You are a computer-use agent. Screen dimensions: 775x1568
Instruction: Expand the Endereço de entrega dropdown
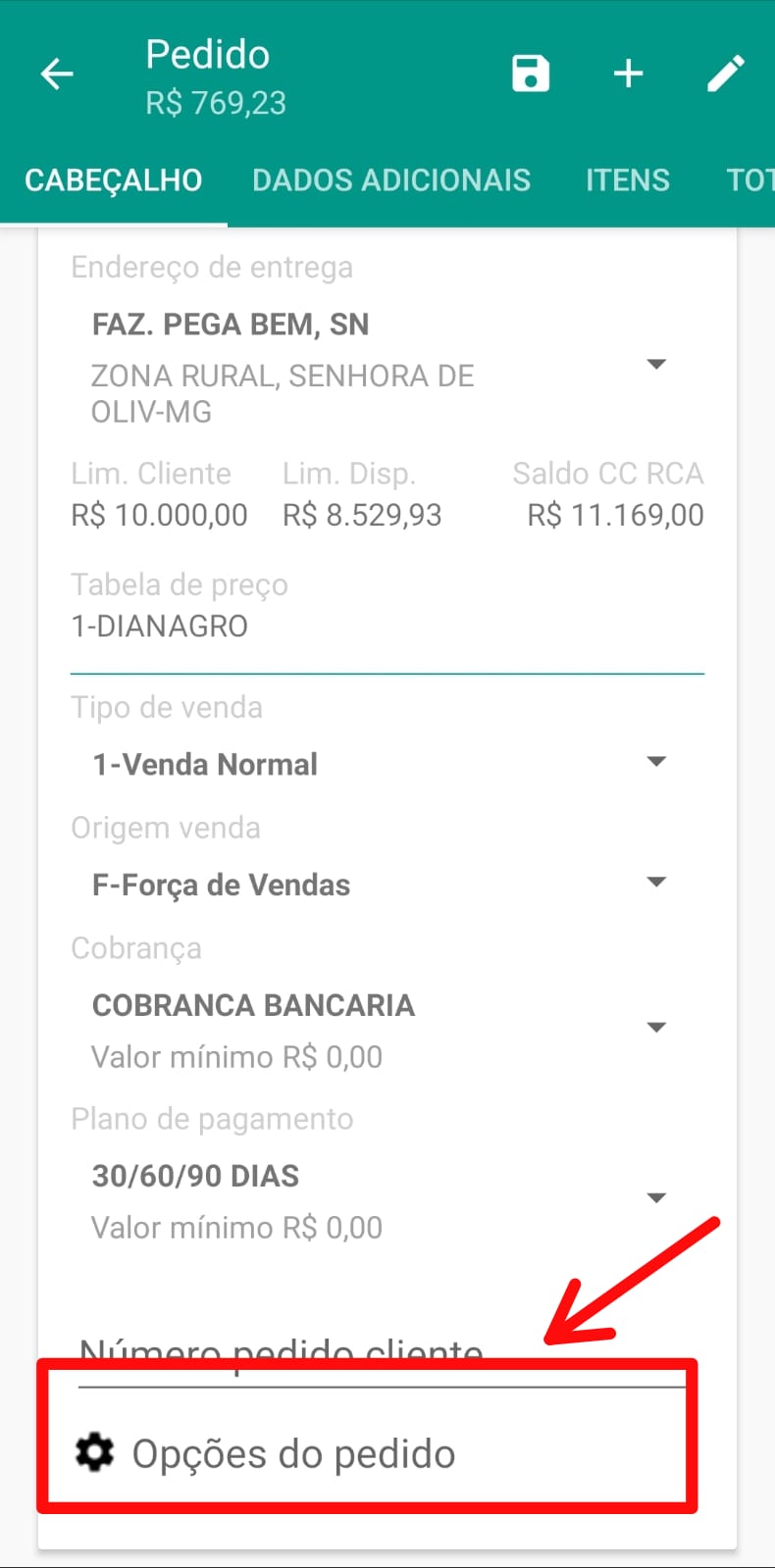point(656,365)
